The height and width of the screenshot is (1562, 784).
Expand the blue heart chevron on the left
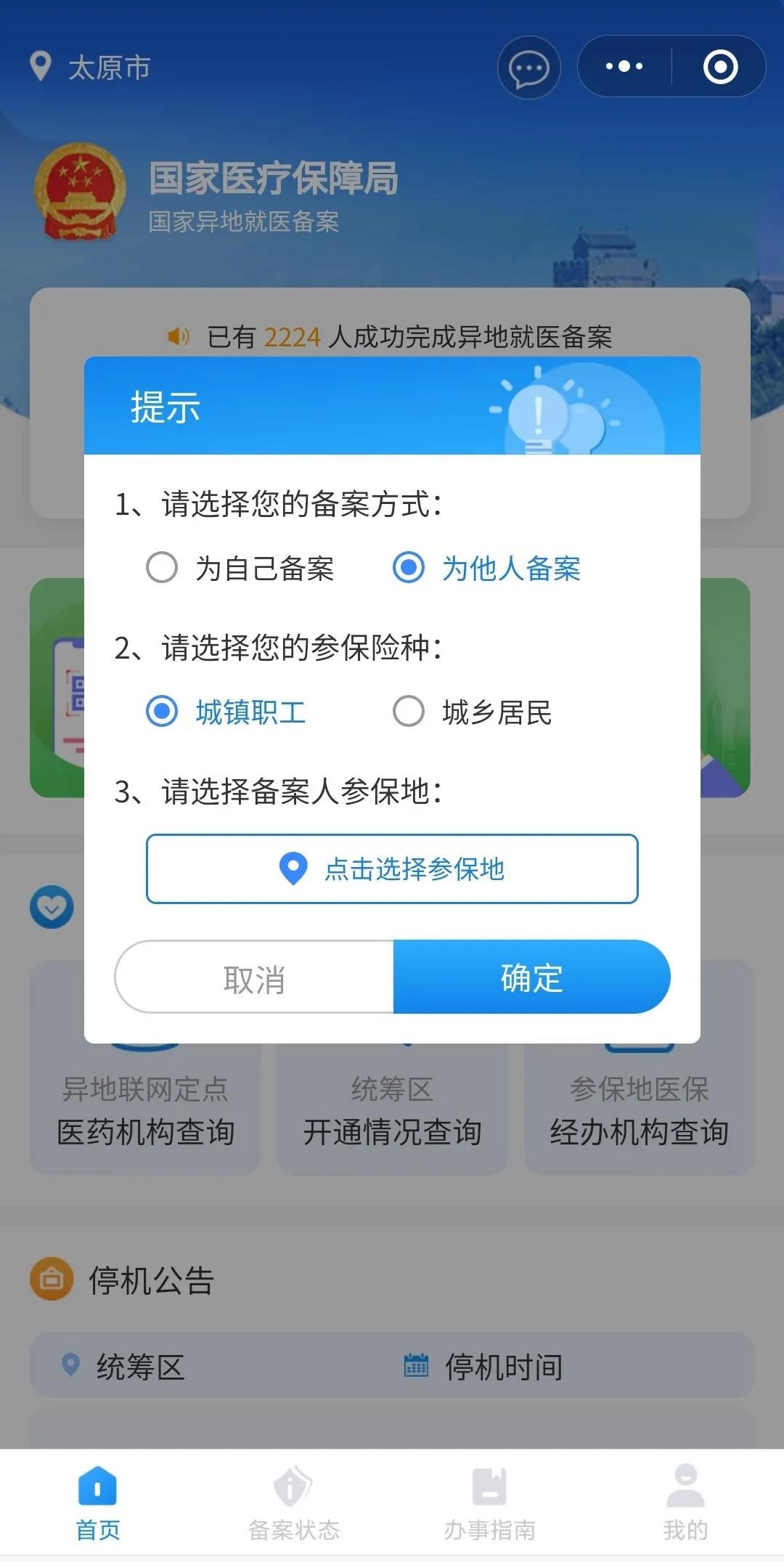point(51,905)
